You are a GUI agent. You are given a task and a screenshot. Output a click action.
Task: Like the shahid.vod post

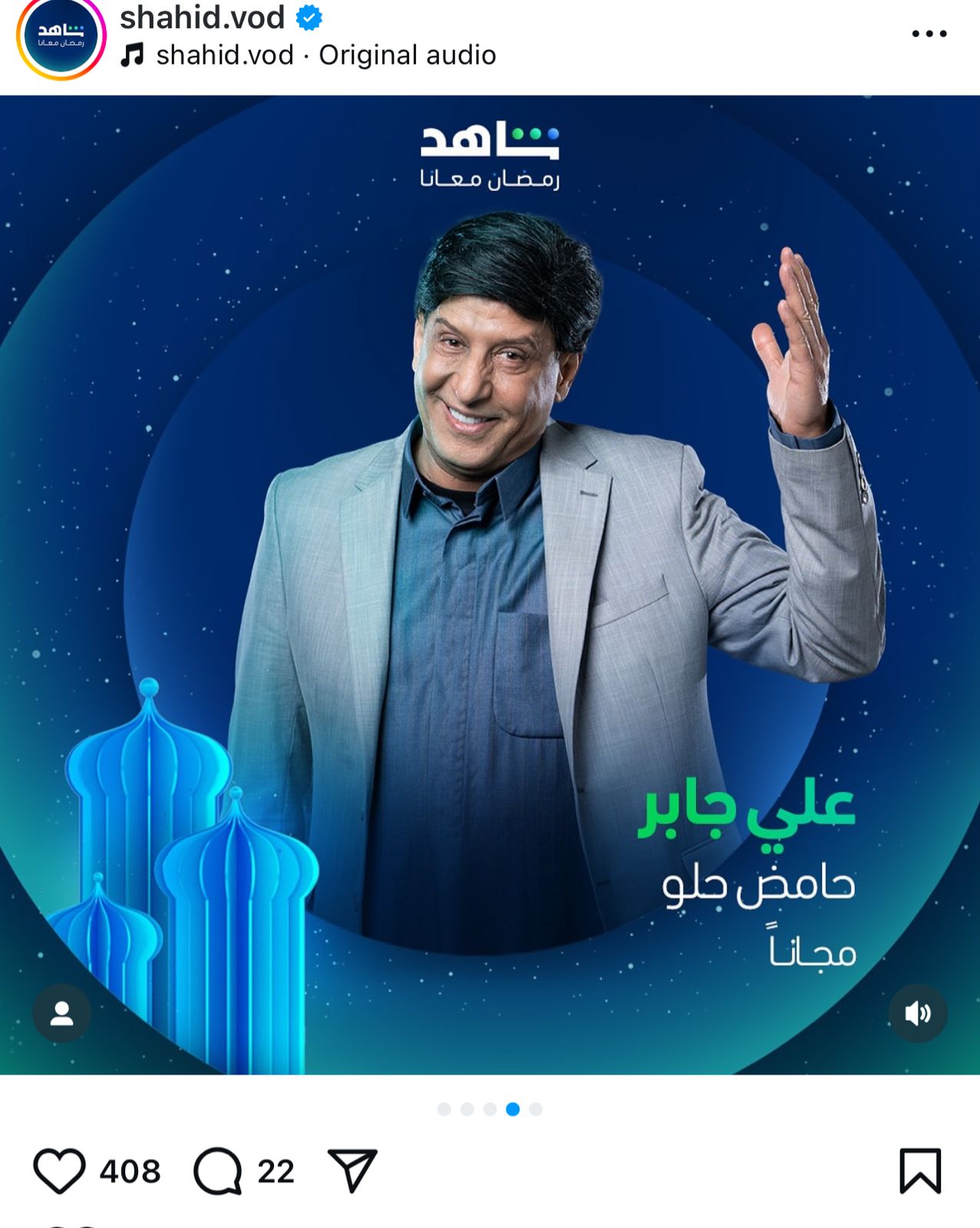(x=59, y=1170)
